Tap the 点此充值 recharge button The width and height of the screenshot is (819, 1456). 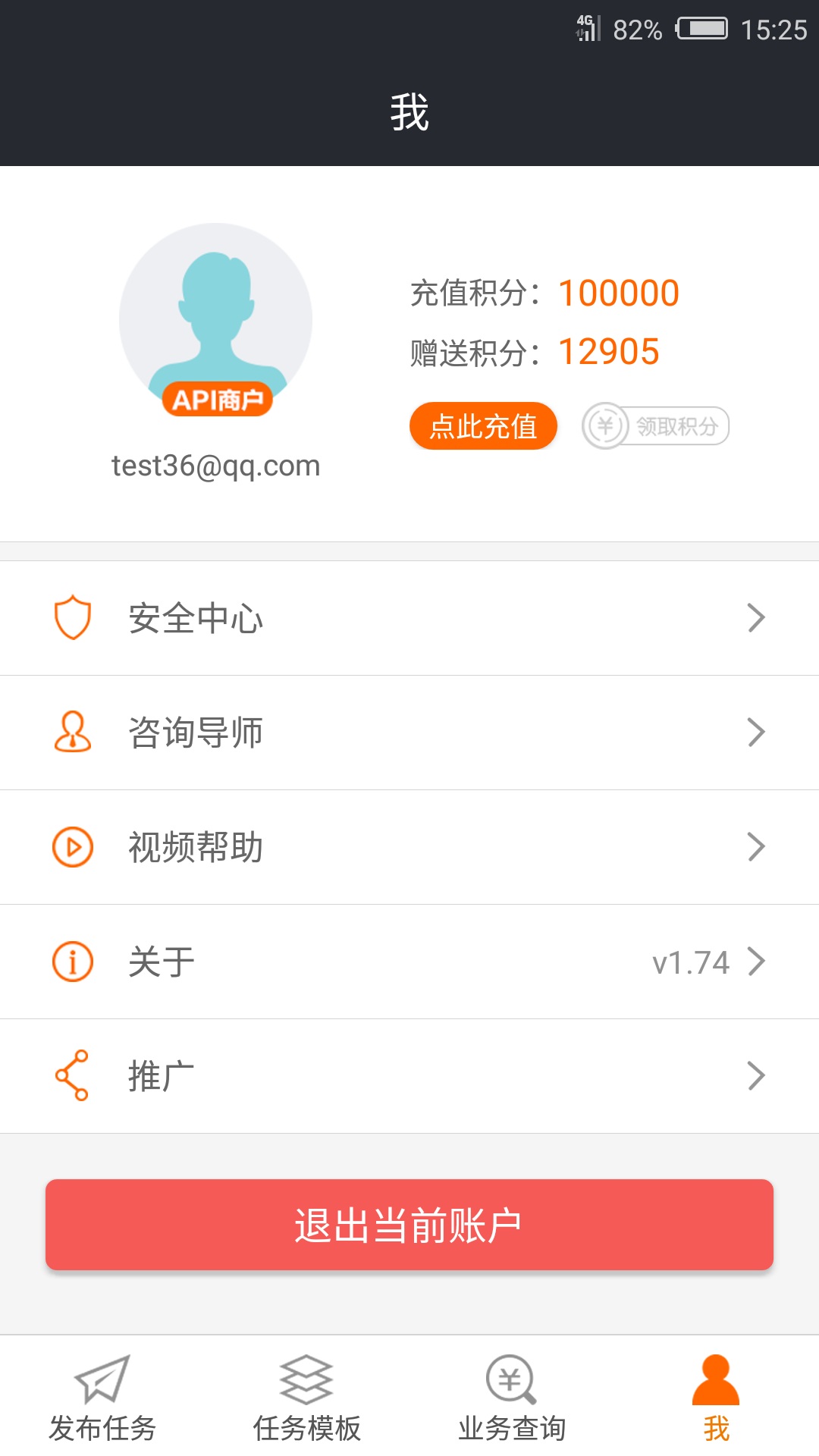click(x=483, y=426)
